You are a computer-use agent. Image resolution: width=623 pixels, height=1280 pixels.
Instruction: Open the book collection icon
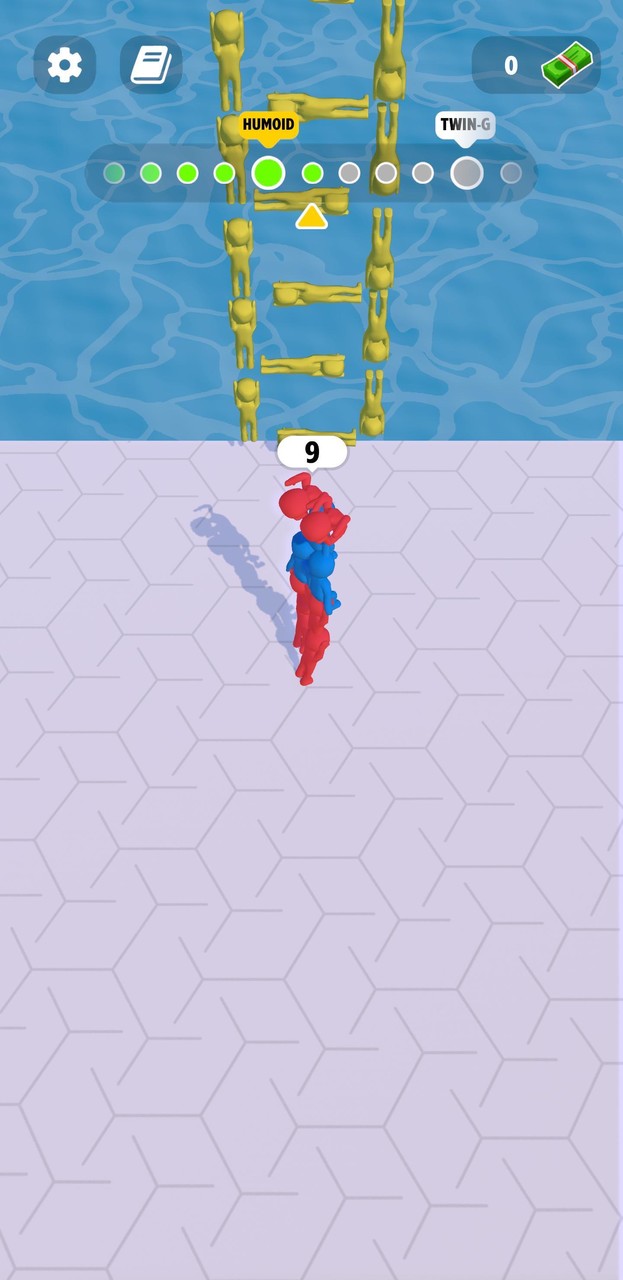point(151,65)
